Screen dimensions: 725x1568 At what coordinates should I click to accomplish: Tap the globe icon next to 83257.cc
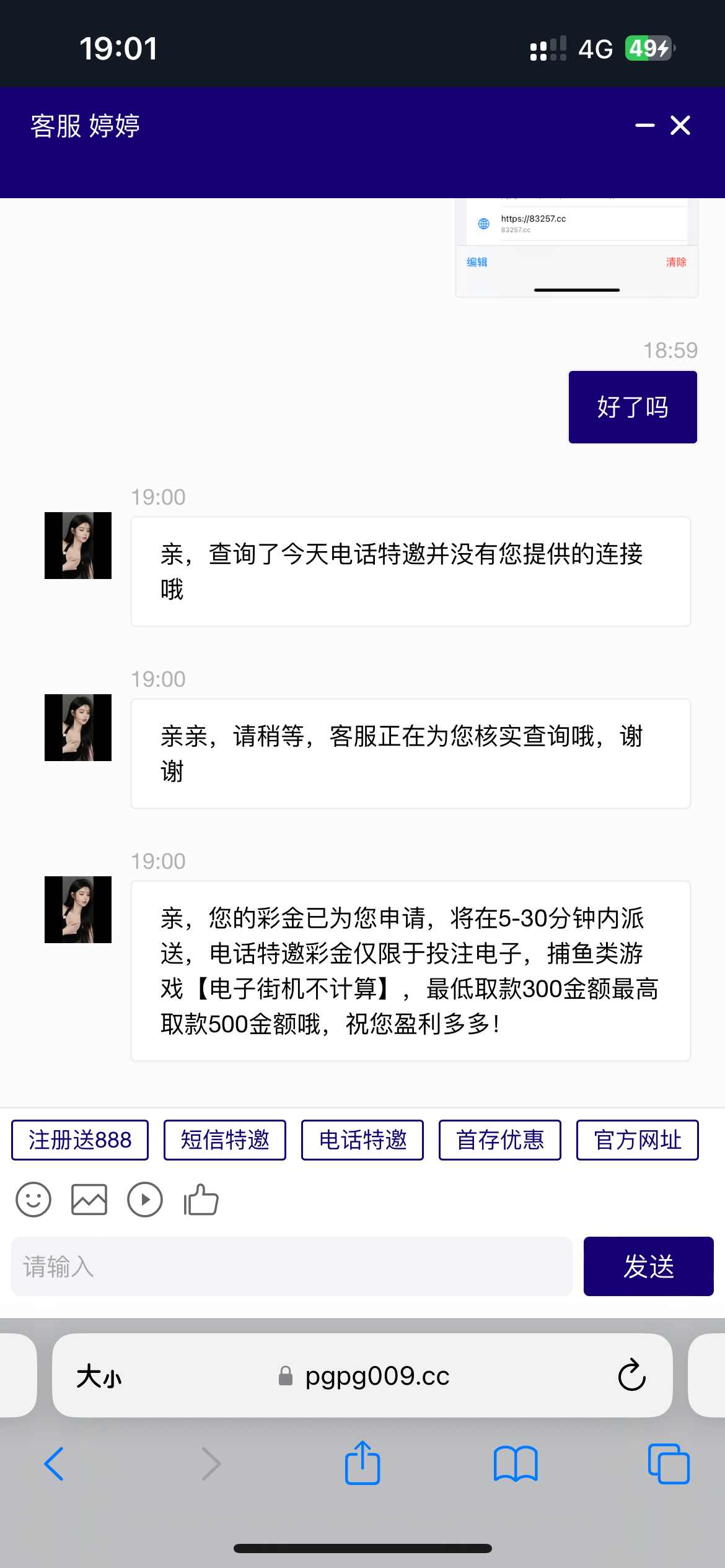click(485, 224)
